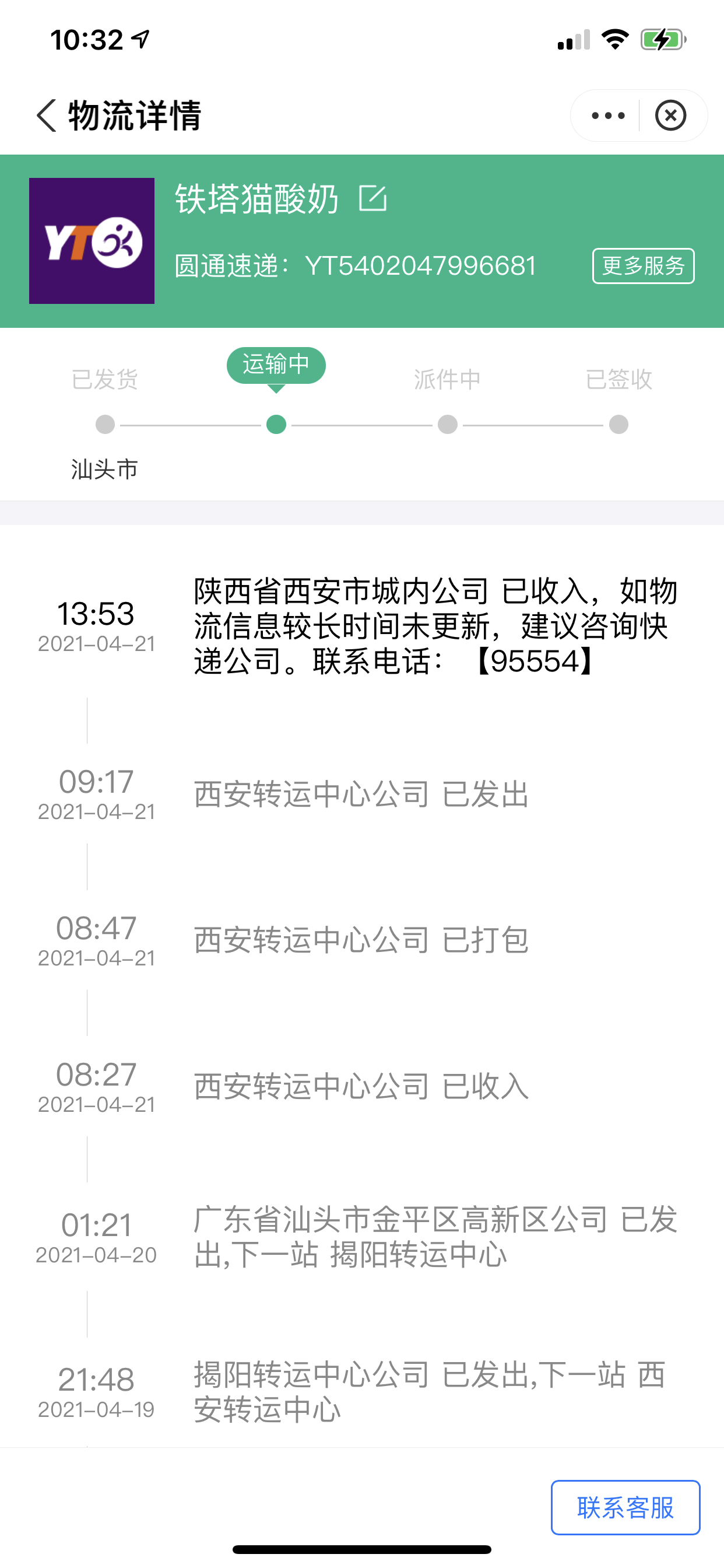724x1568 pixels.
Task: Open the mini program three-dot menu
Action: point(608,116)
